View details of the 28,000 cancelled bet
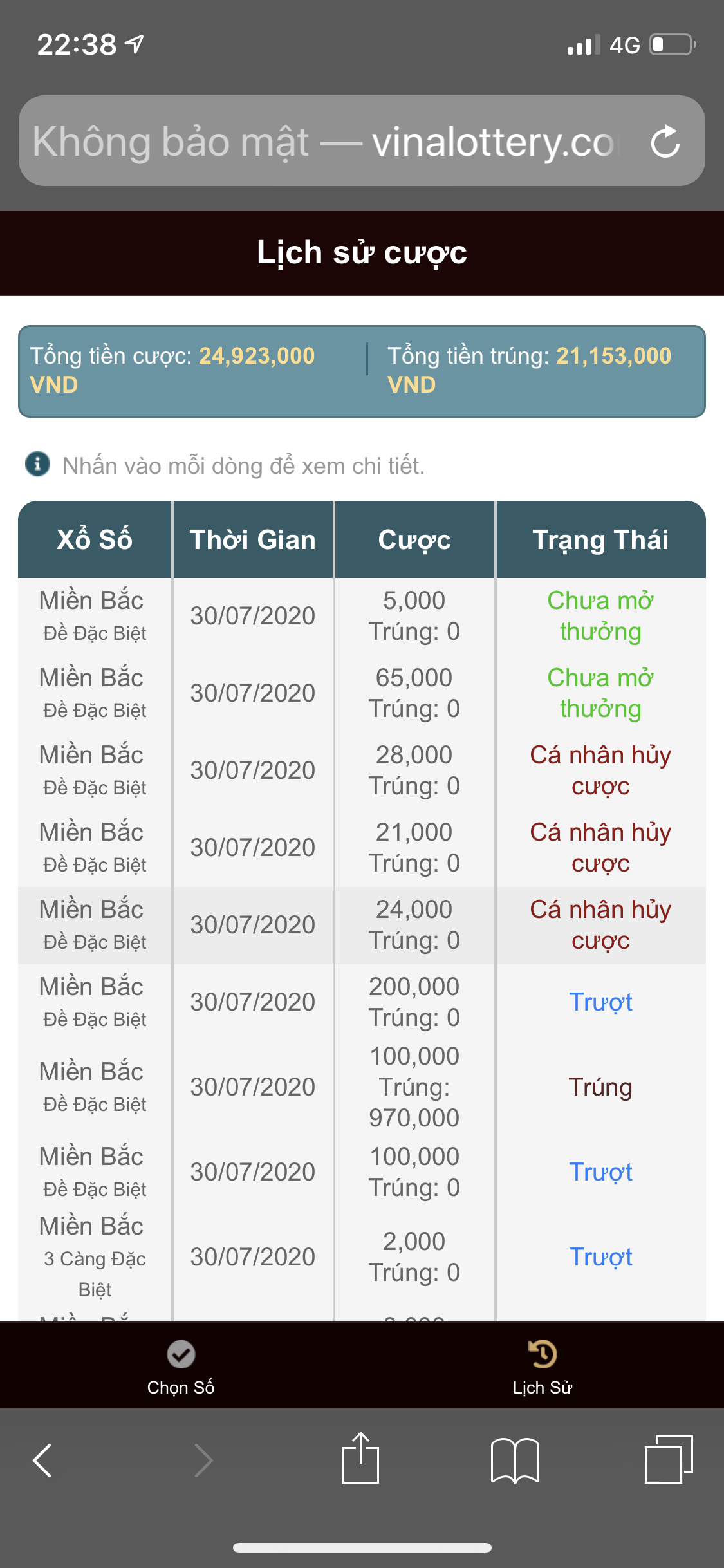This screenshot has height=1568, width=724. click(x=362, y=770)
